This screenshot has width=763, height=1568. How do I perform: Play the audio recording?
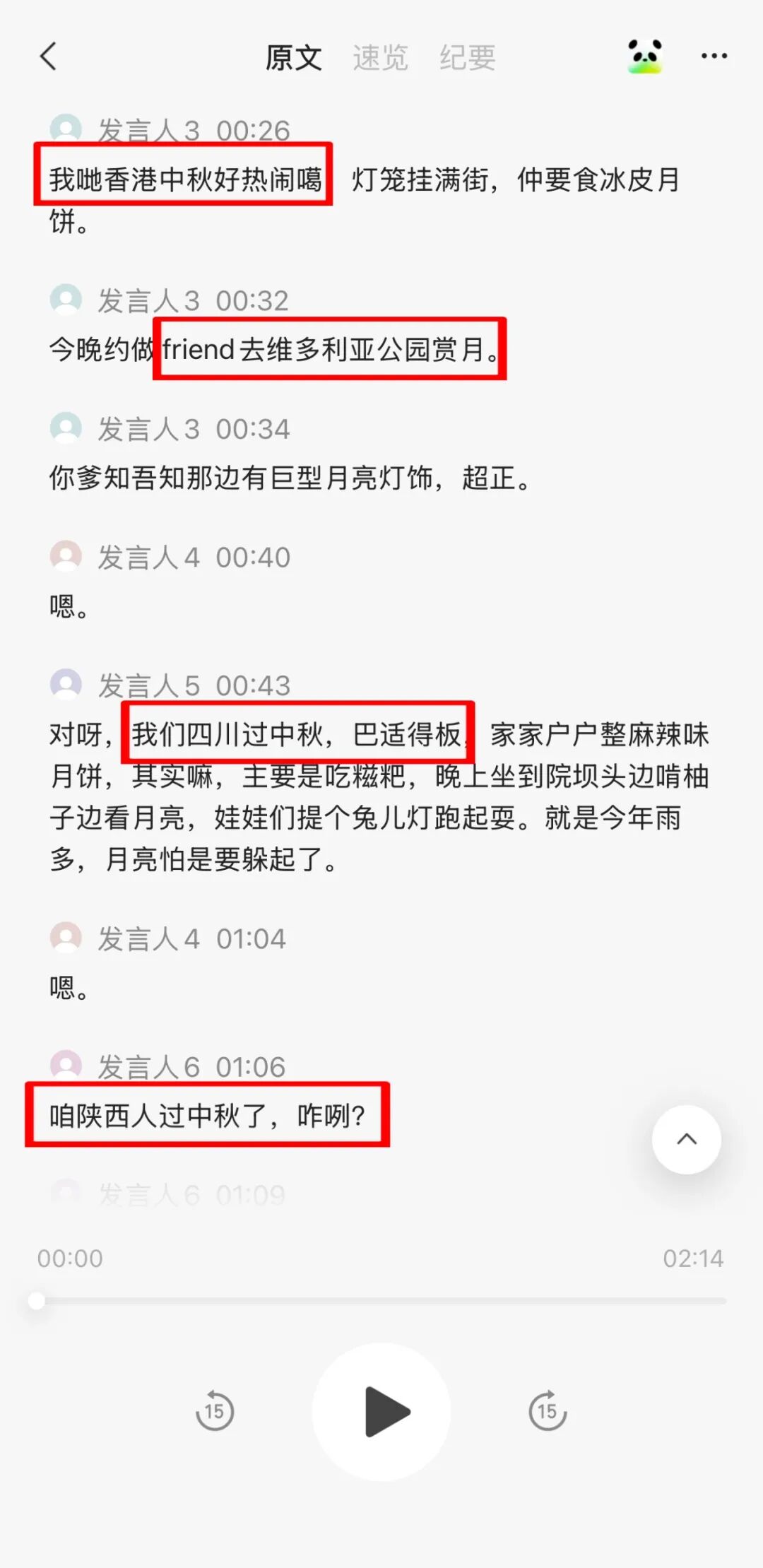[381, 1412]
